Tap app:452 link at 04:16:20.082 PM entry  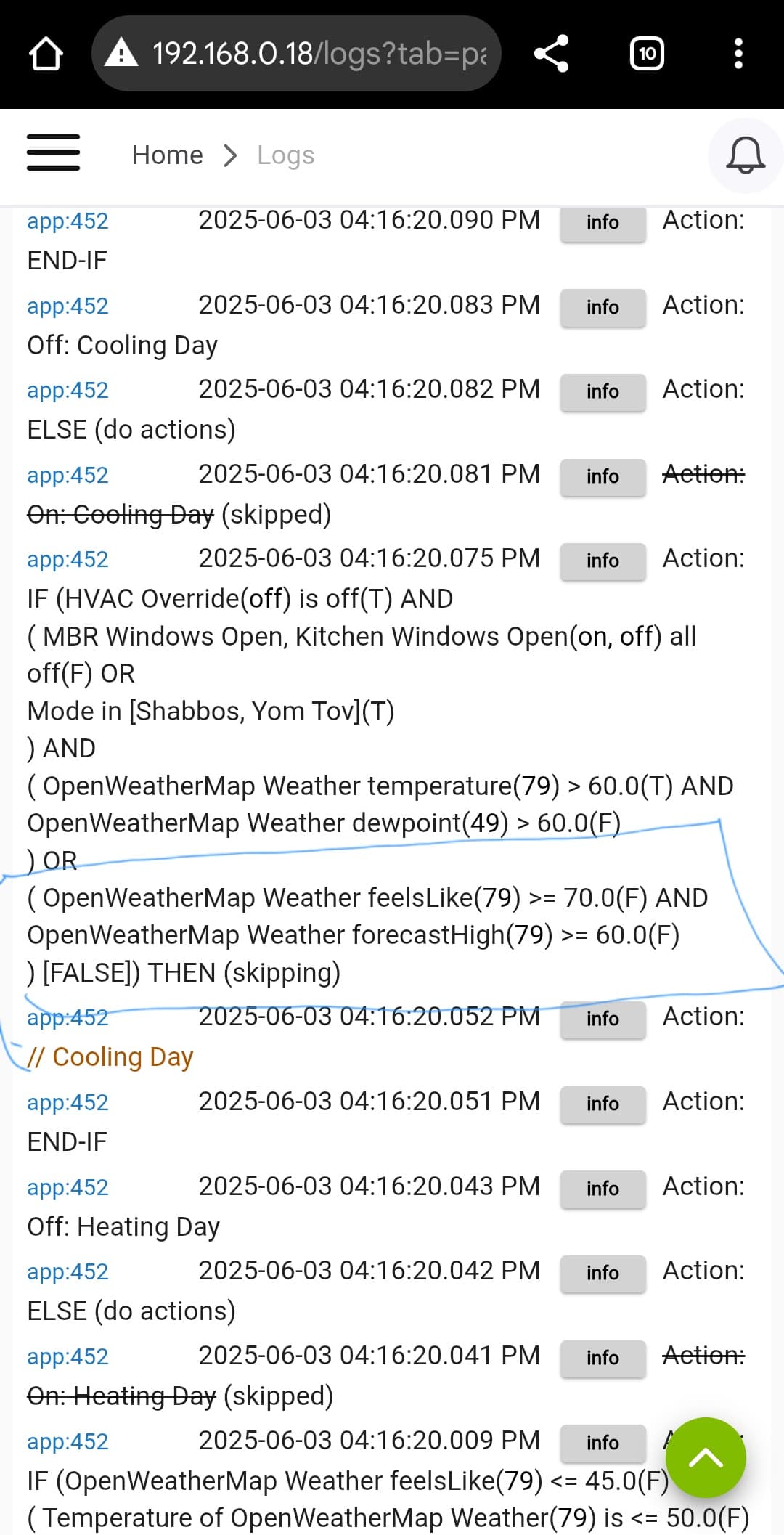[x=68, y=391]
